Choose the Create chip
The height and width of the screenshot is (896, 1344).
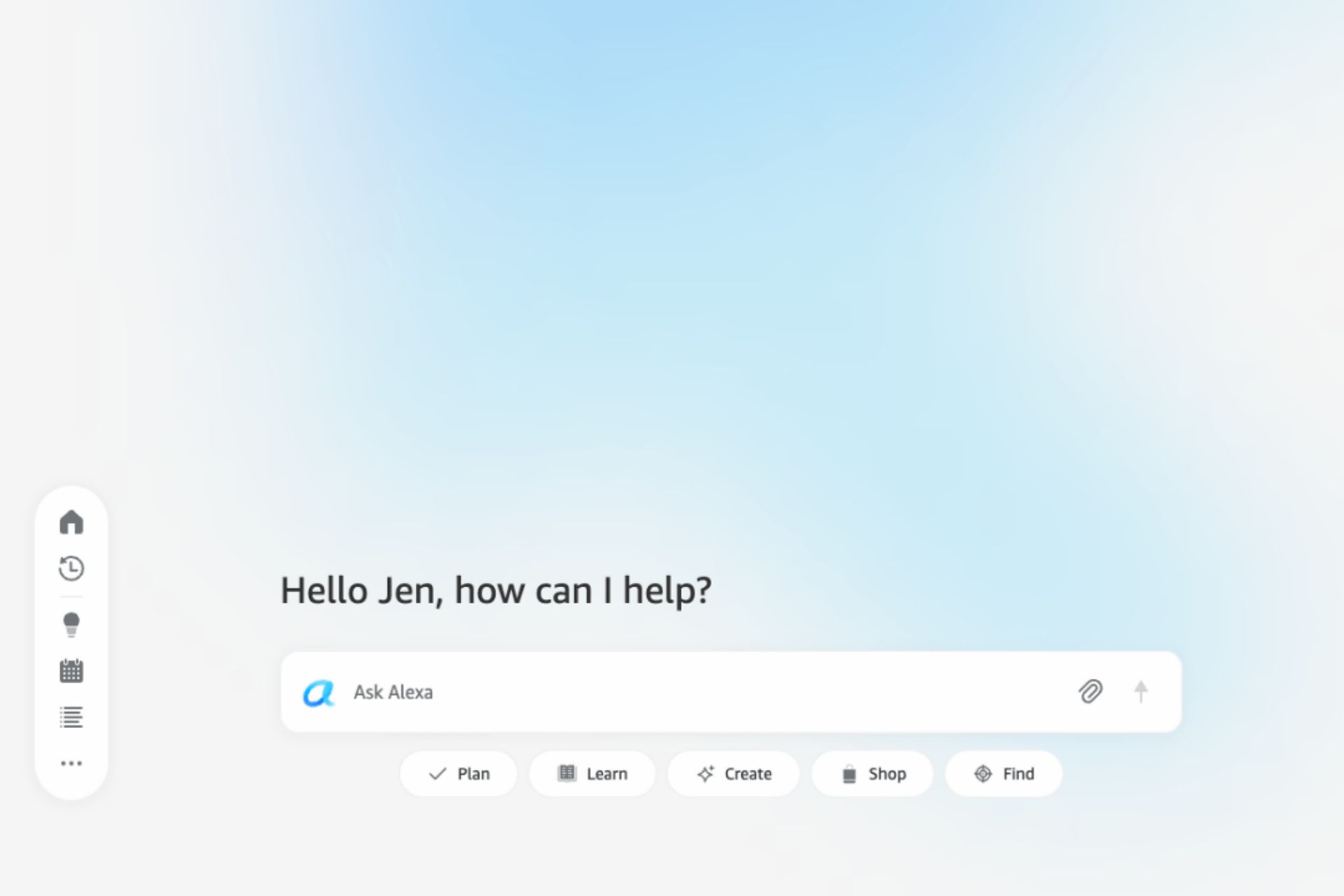734,773
